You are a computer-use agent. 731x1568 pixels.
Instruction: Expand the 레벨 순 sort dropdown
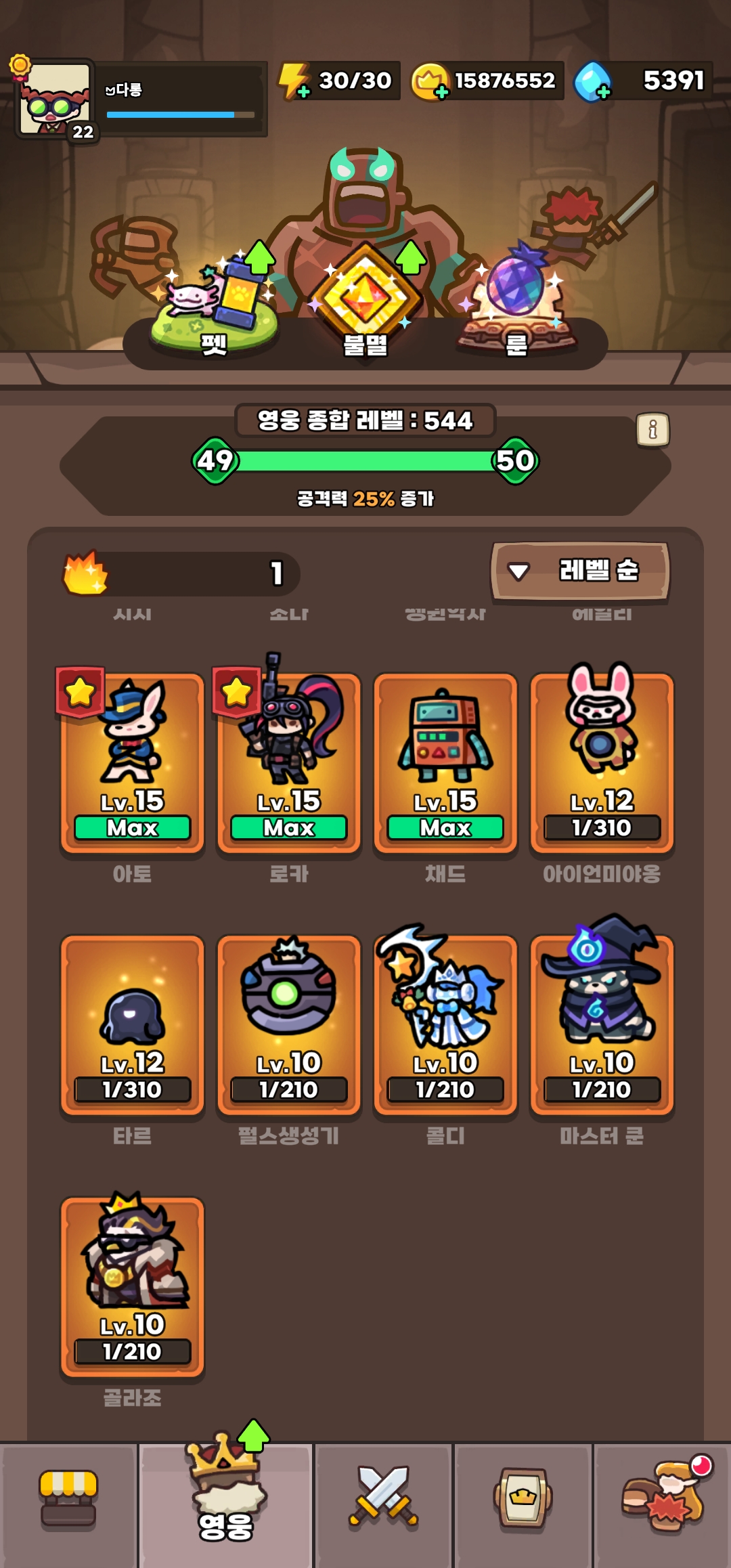(580, 571)
